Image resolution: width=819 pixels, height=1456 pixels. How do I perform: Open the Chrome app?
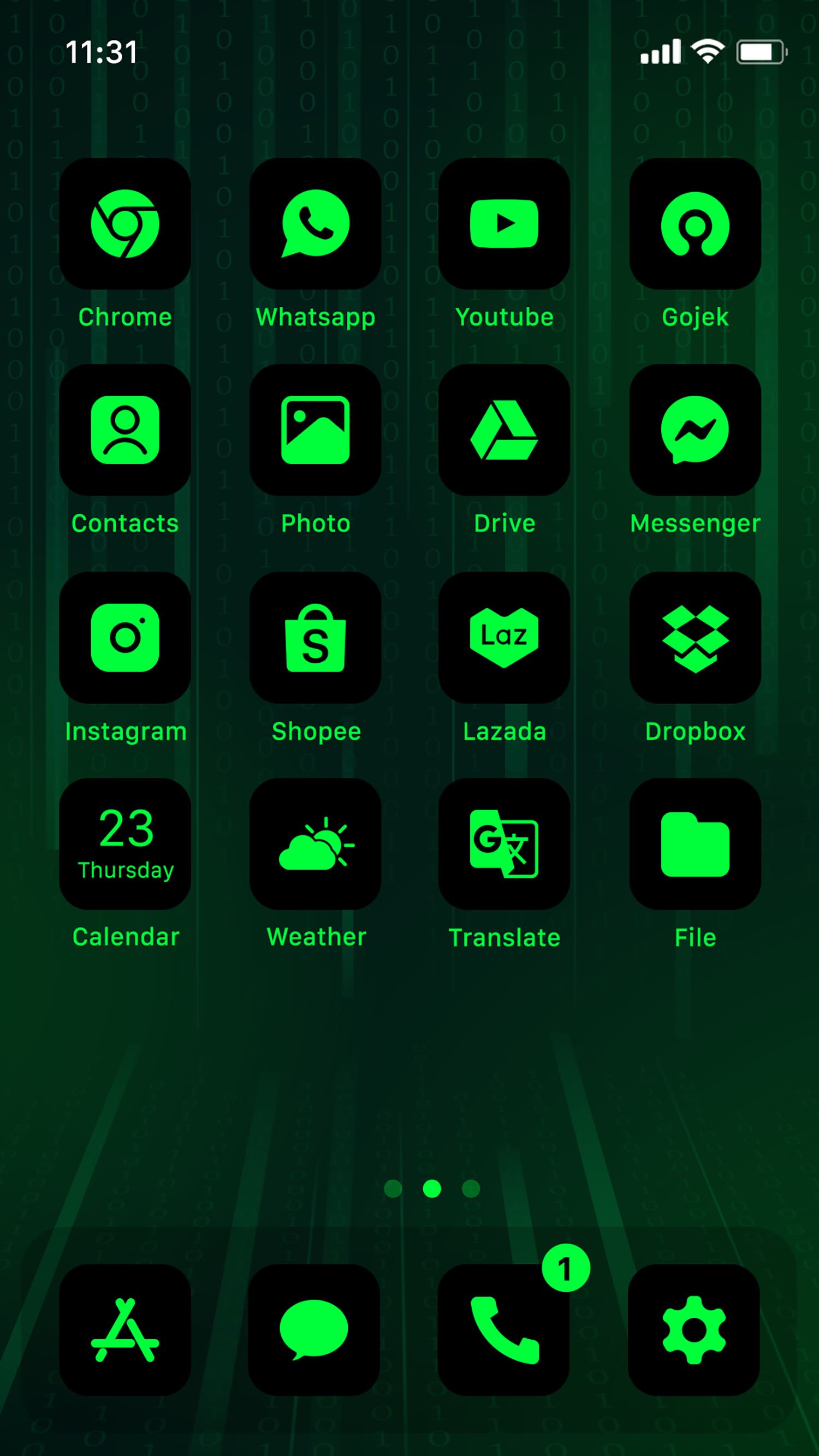pyautogui.click(x=125, y=224)
